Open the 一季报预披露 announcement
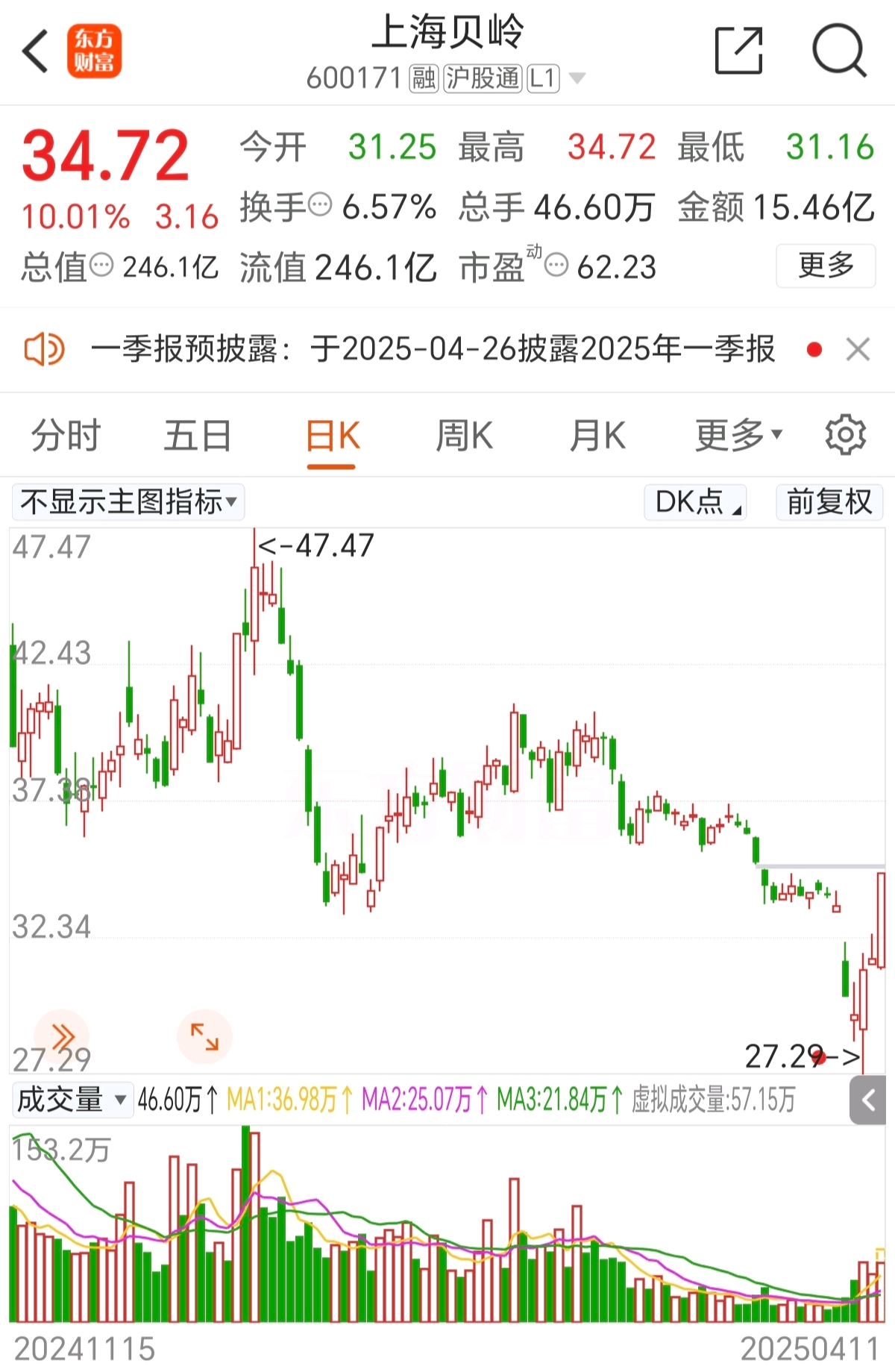Image resolution: width=895 pixels, height=1372 pixels. click(433, 349)
